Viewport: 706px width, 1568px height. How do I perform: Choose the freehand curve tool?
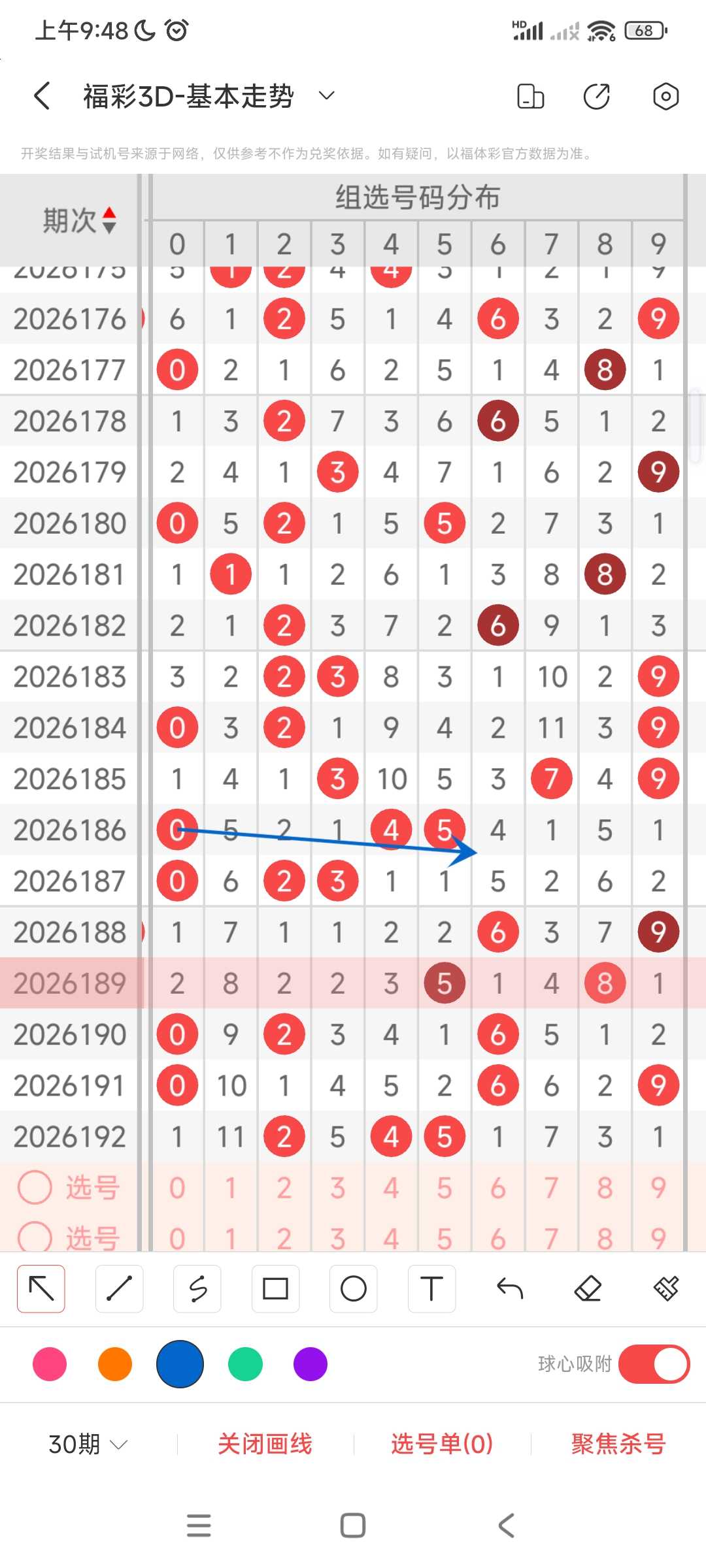[197, 1288]
